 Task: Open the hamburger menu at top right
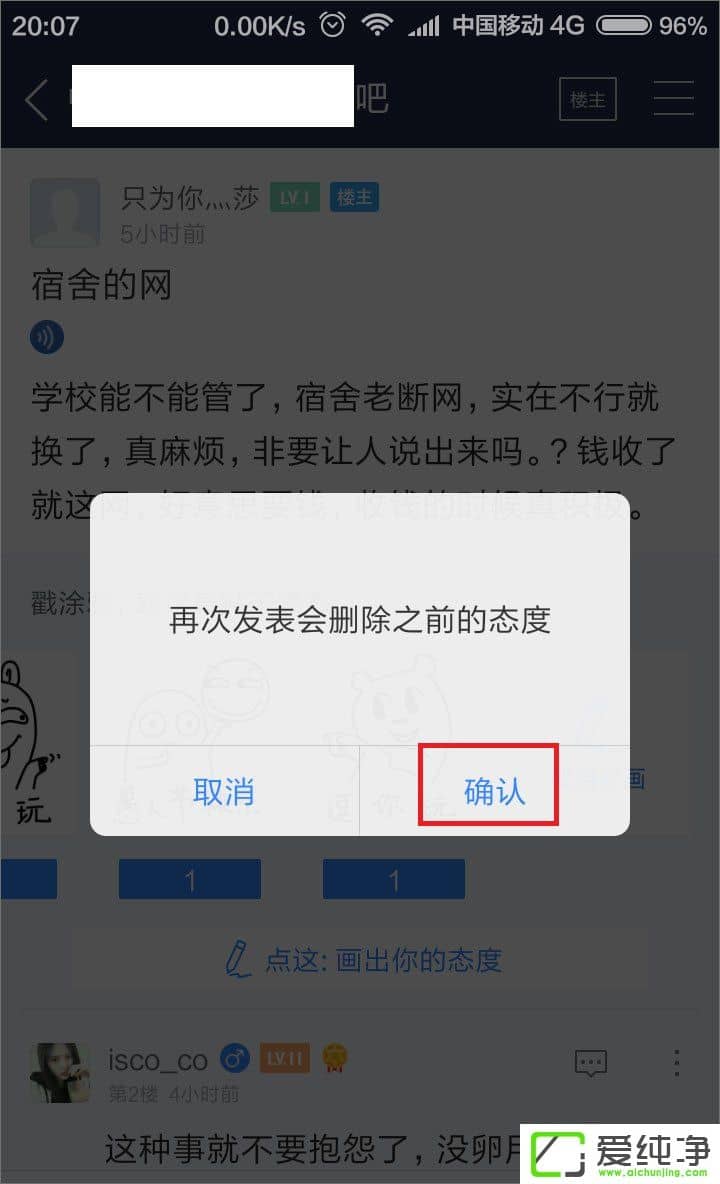tap(673, 100)
